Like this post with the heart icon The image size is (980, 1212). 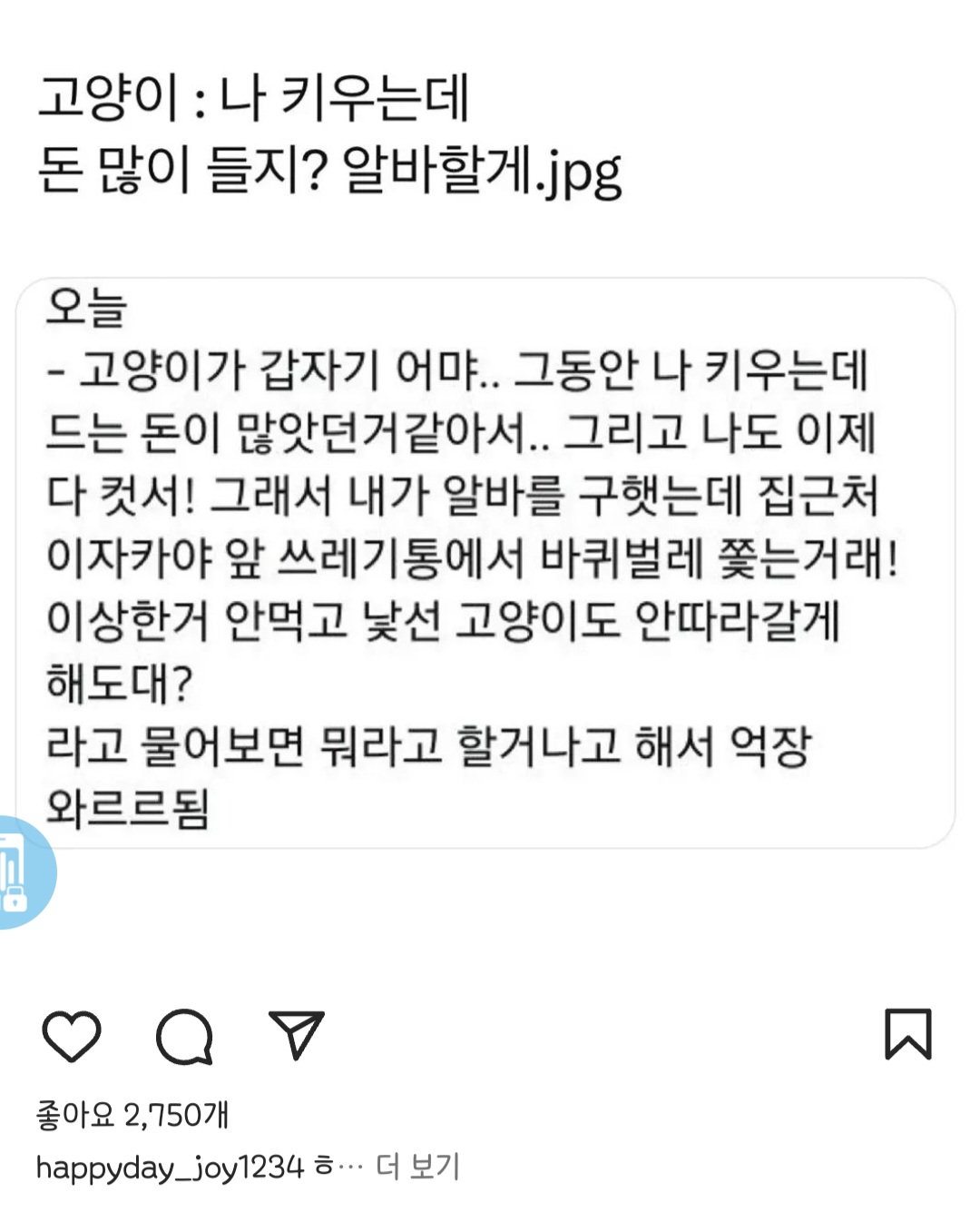coord(72,1035)
